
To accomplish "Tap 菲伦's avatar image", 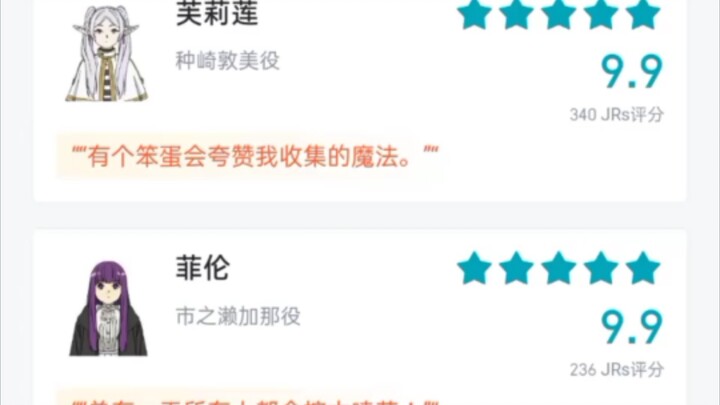I will (107, 308).
